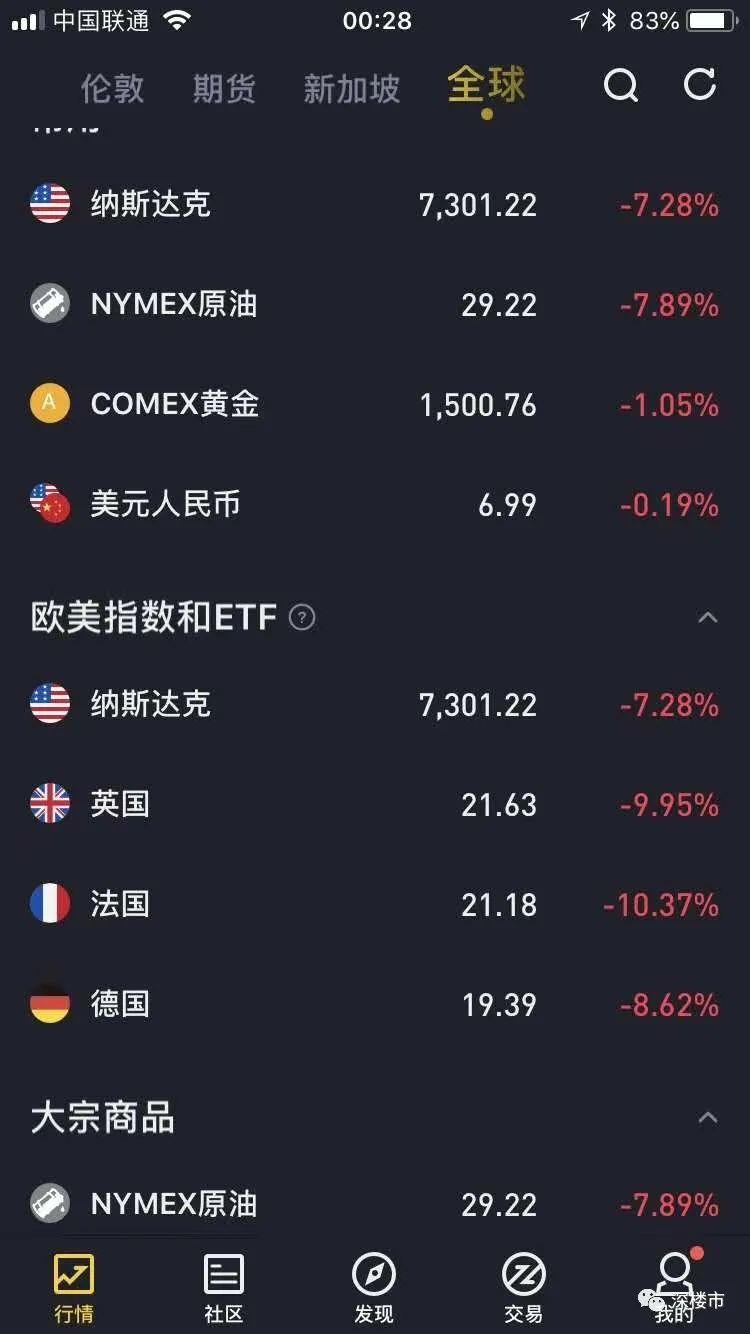Screen dimensions: 750x1334
Task: Switch to the 伦敦 tab
Action: (112, 88)
